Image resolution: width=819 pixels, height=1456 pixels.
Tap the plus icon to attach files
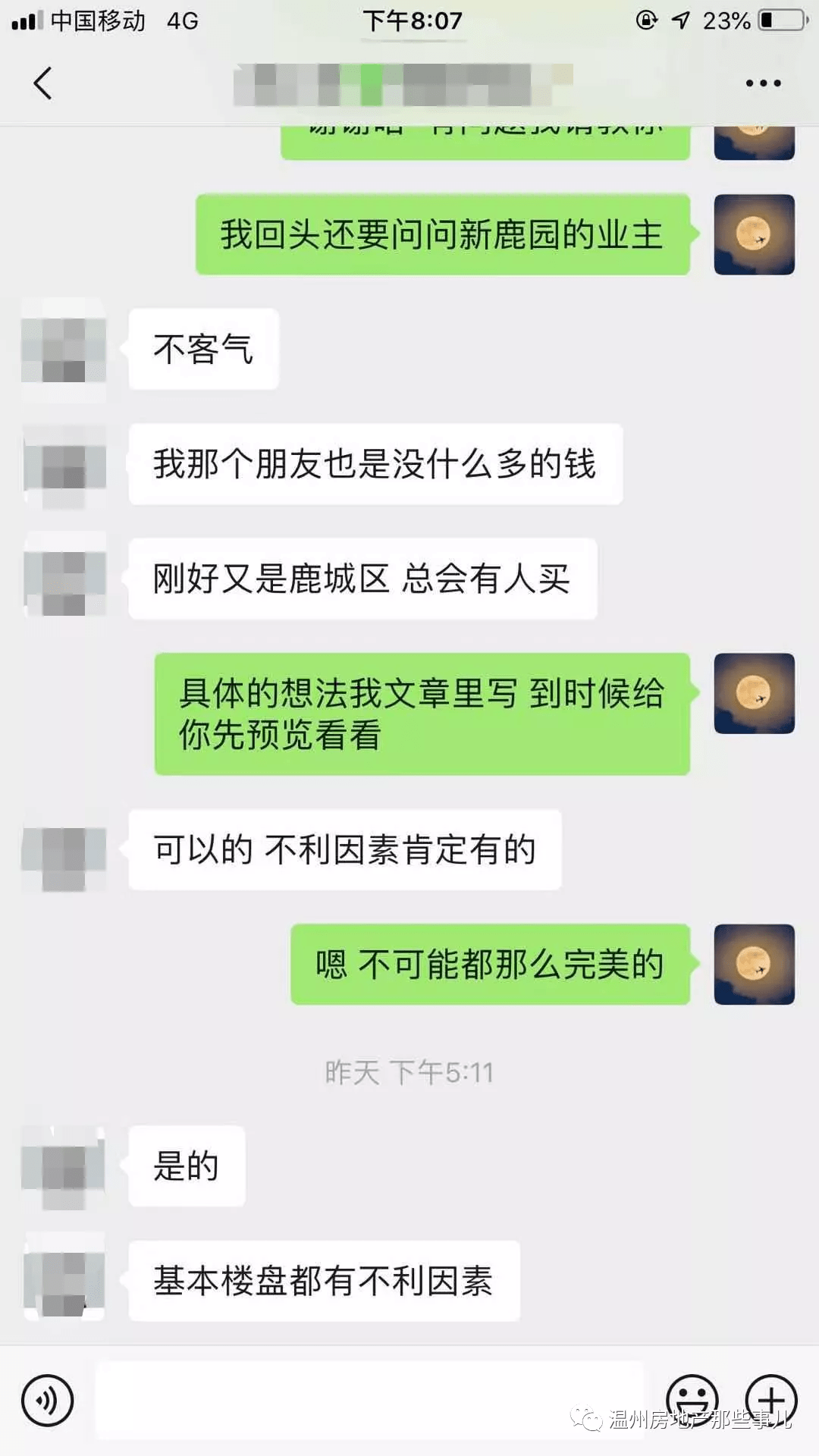(x=771, y=1399)
